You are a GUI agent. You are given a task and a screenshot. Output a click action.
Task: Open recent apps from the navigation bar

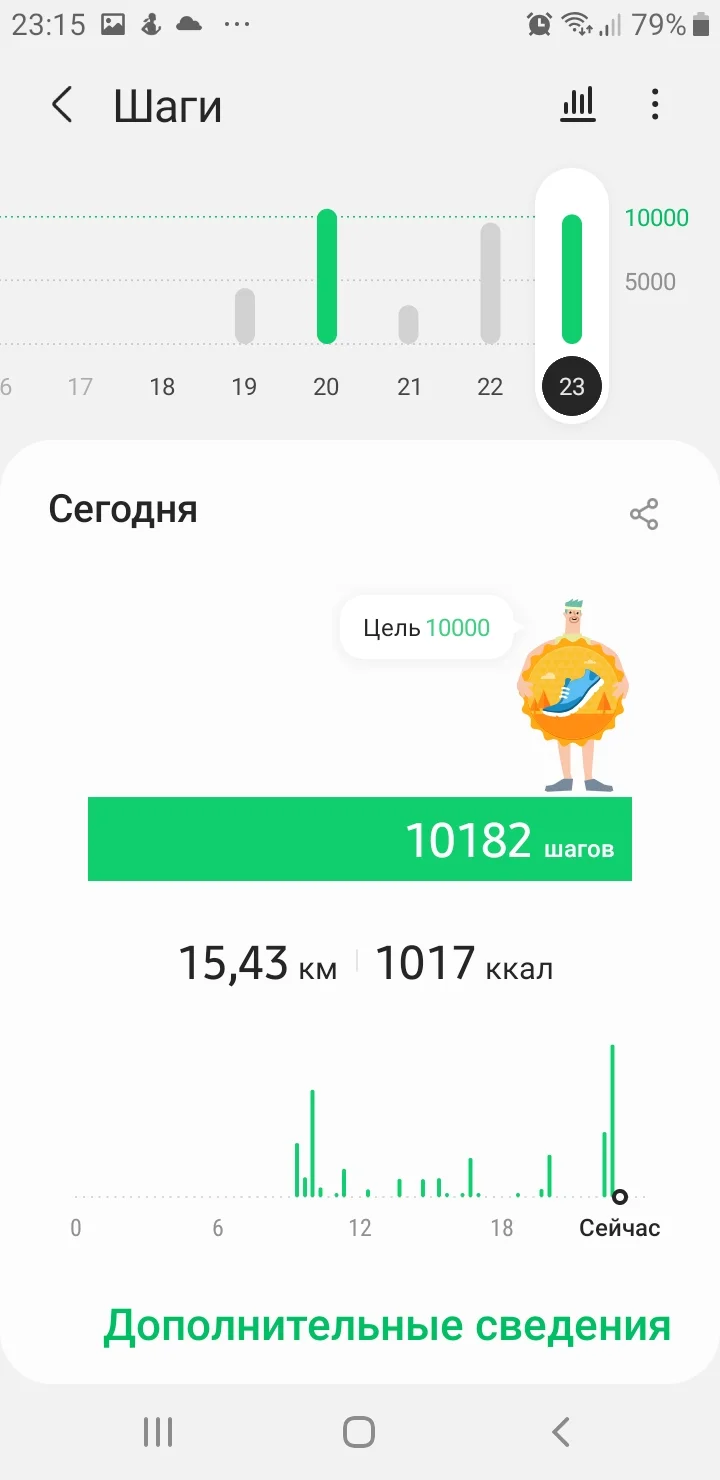(158, 1432)
